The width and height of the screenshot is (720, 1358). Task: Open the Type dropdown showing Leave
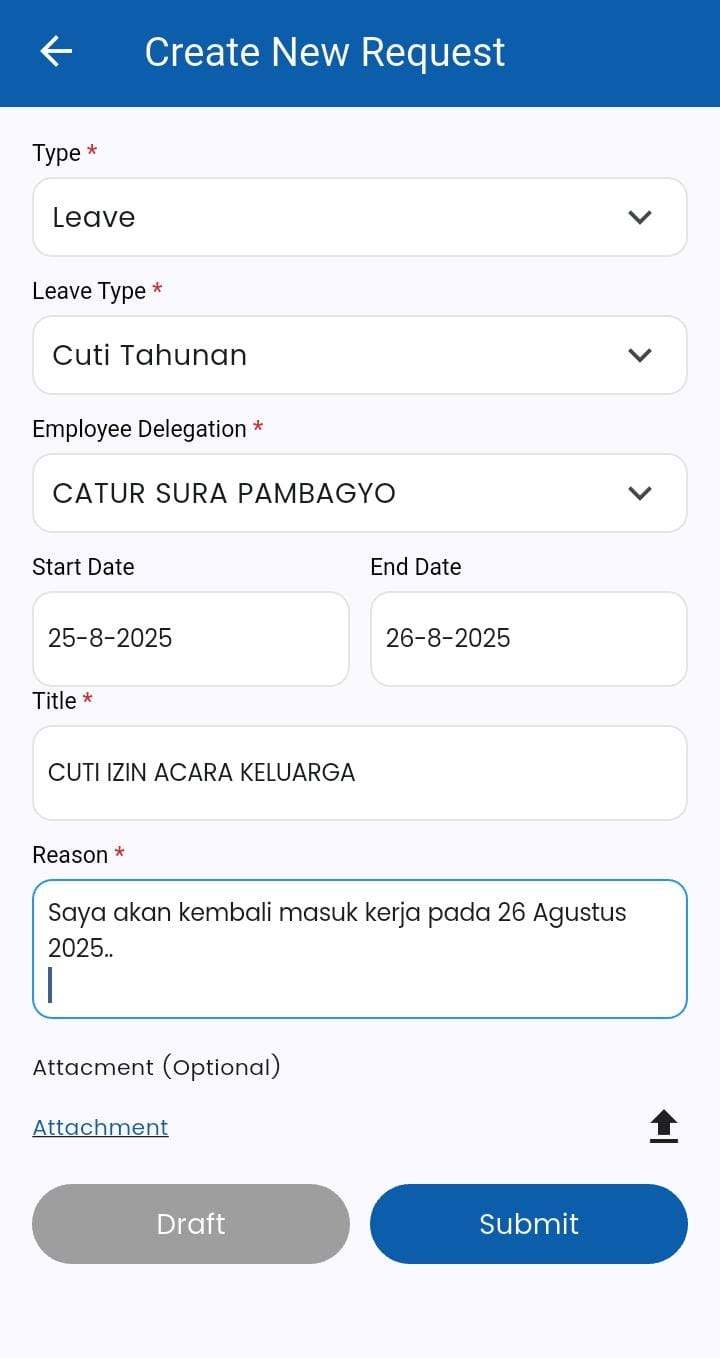pyautogui.click(x=360, y=217)
